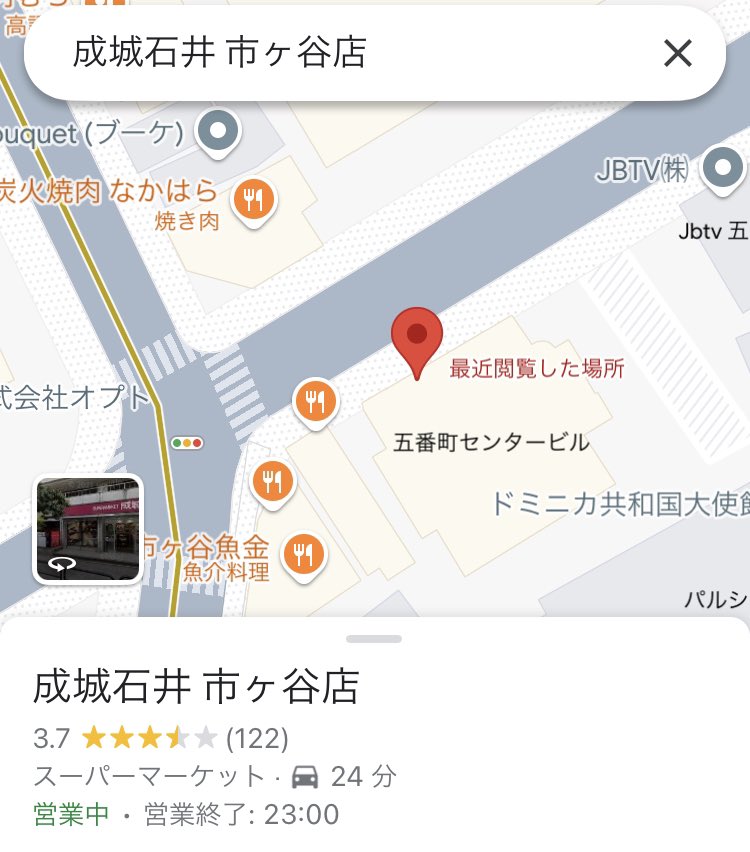The height and width of the screenshot is (852, 750).
Task: Select the 炭火焼肉 なかはら restaurant pin
Action: pos(254,199)
